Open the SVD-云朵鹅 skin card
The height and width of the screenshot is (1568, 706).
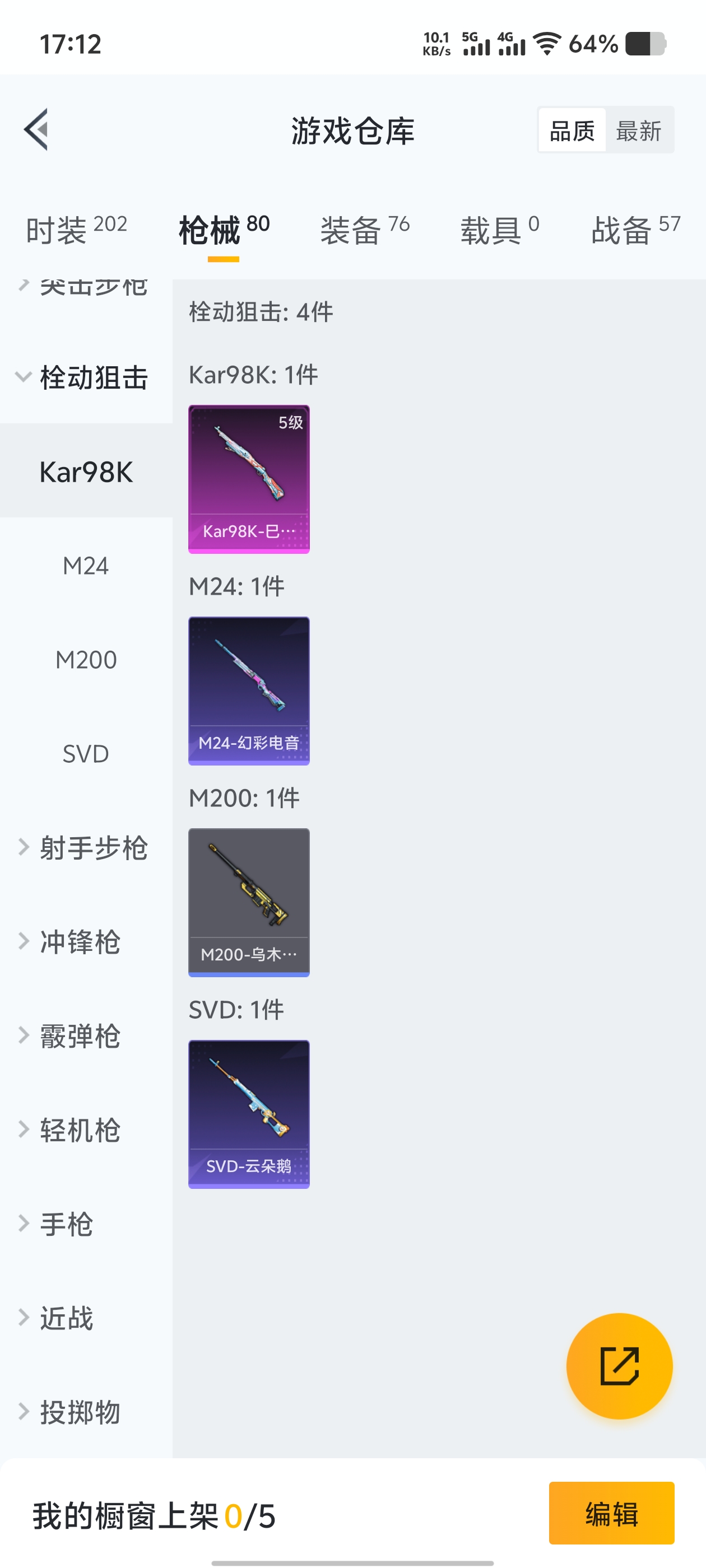coord(249,1114)
